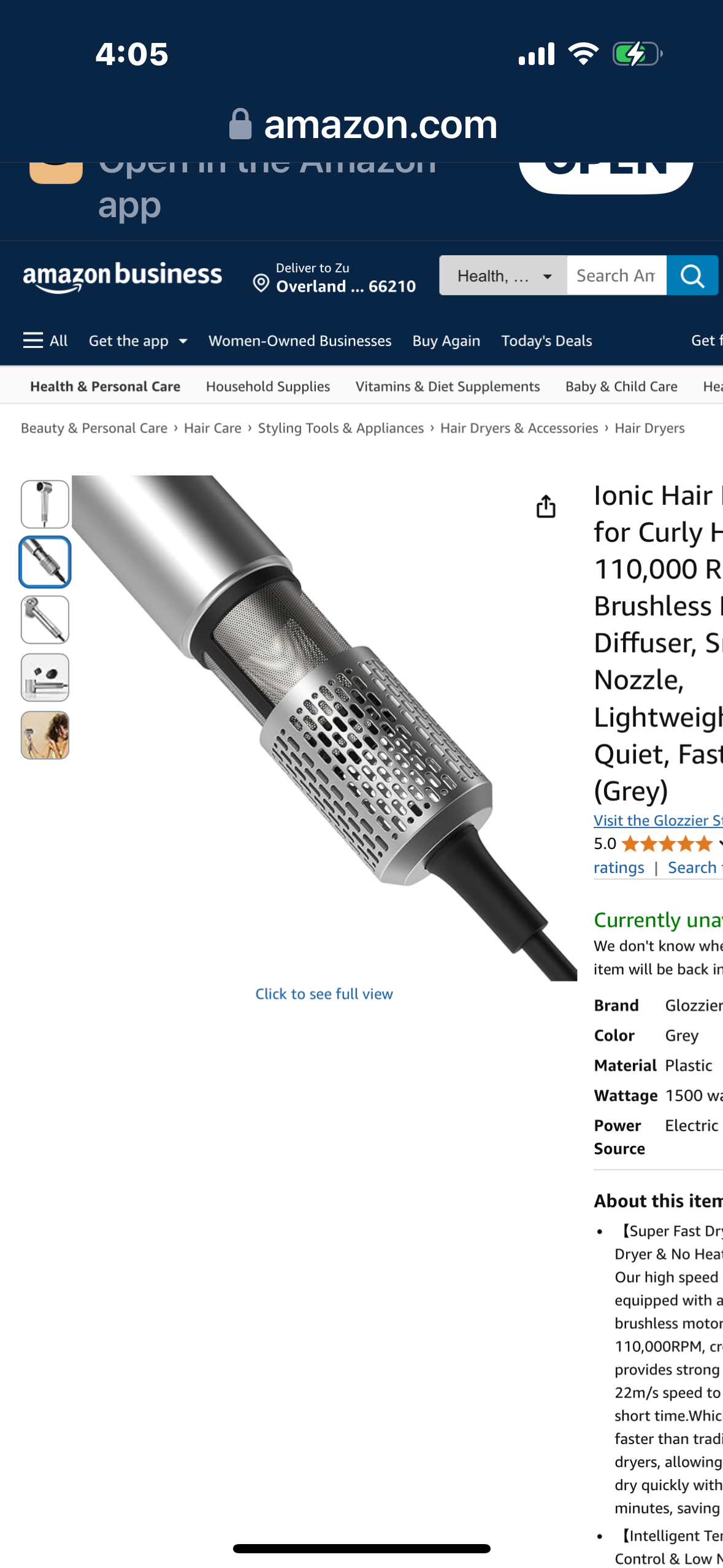The image size is (723, 1568).
Task: Go to Styling Tools & Appliances breadcrumb
Action: [x=340, y=428]
